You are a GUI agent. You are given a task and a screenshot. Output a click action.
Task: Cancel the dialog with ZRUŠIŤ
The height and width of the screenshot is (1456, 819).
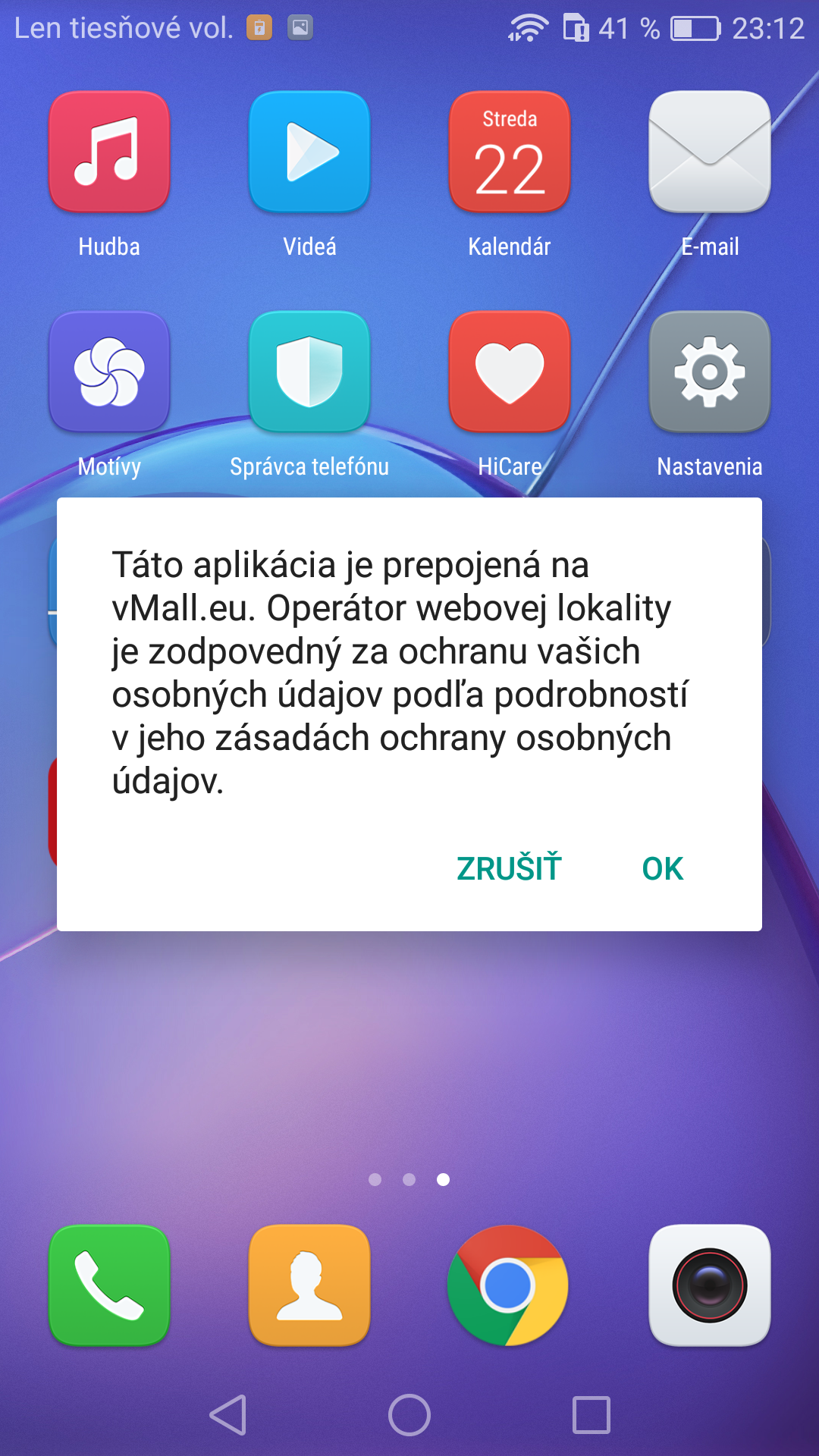(x=509, y=869)
